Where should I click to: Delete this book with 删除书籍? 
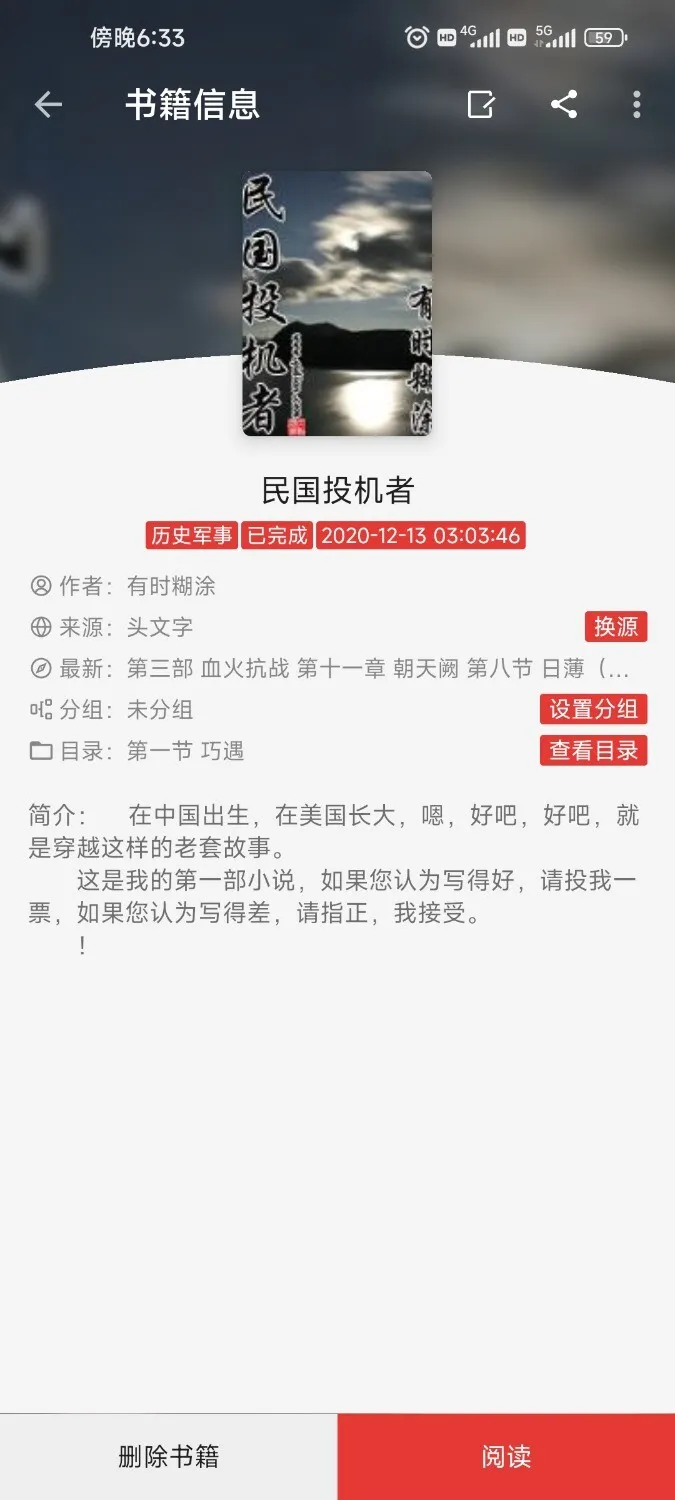pyautogui.click(x=168, y=1456)
